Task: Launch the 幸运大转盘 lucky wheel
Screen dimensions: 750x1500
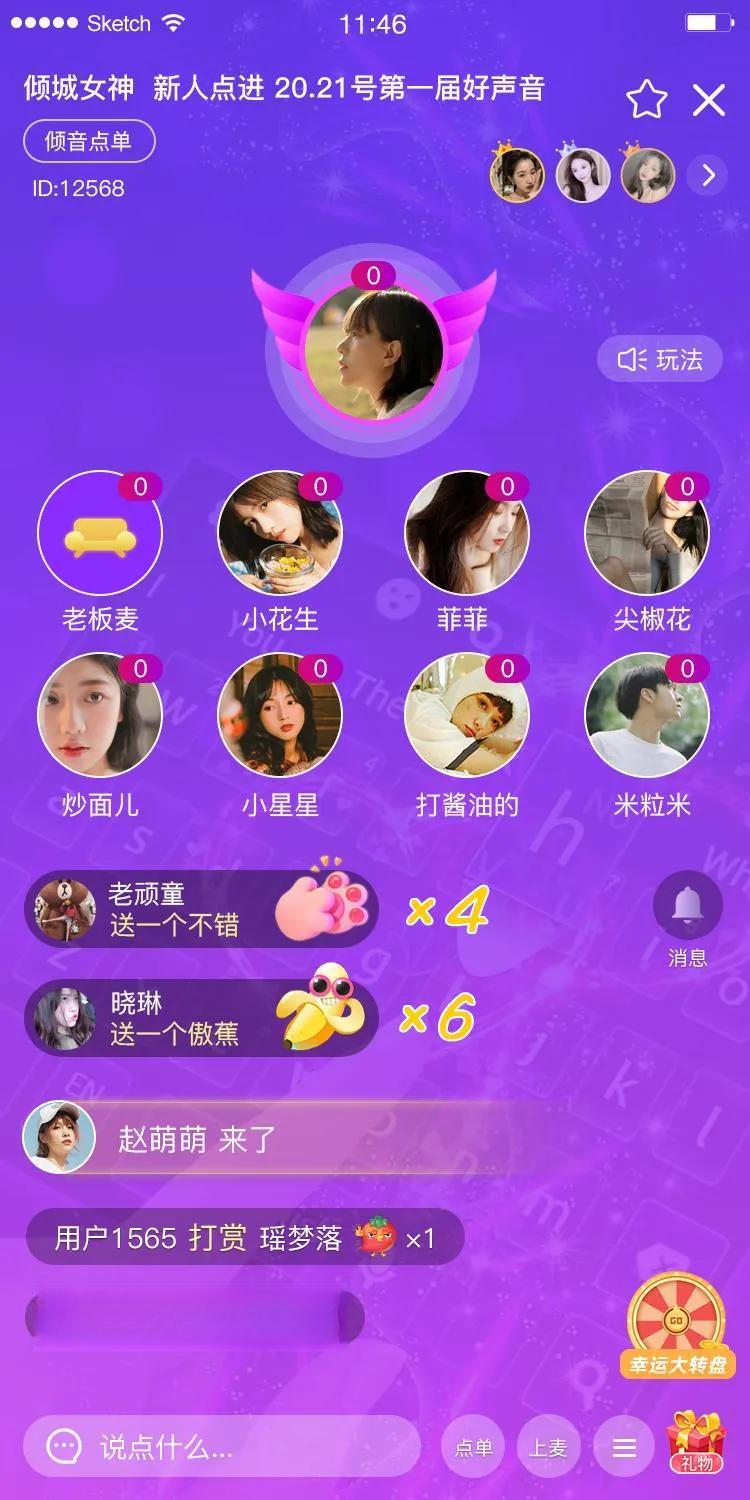Action: (679, 1325)
